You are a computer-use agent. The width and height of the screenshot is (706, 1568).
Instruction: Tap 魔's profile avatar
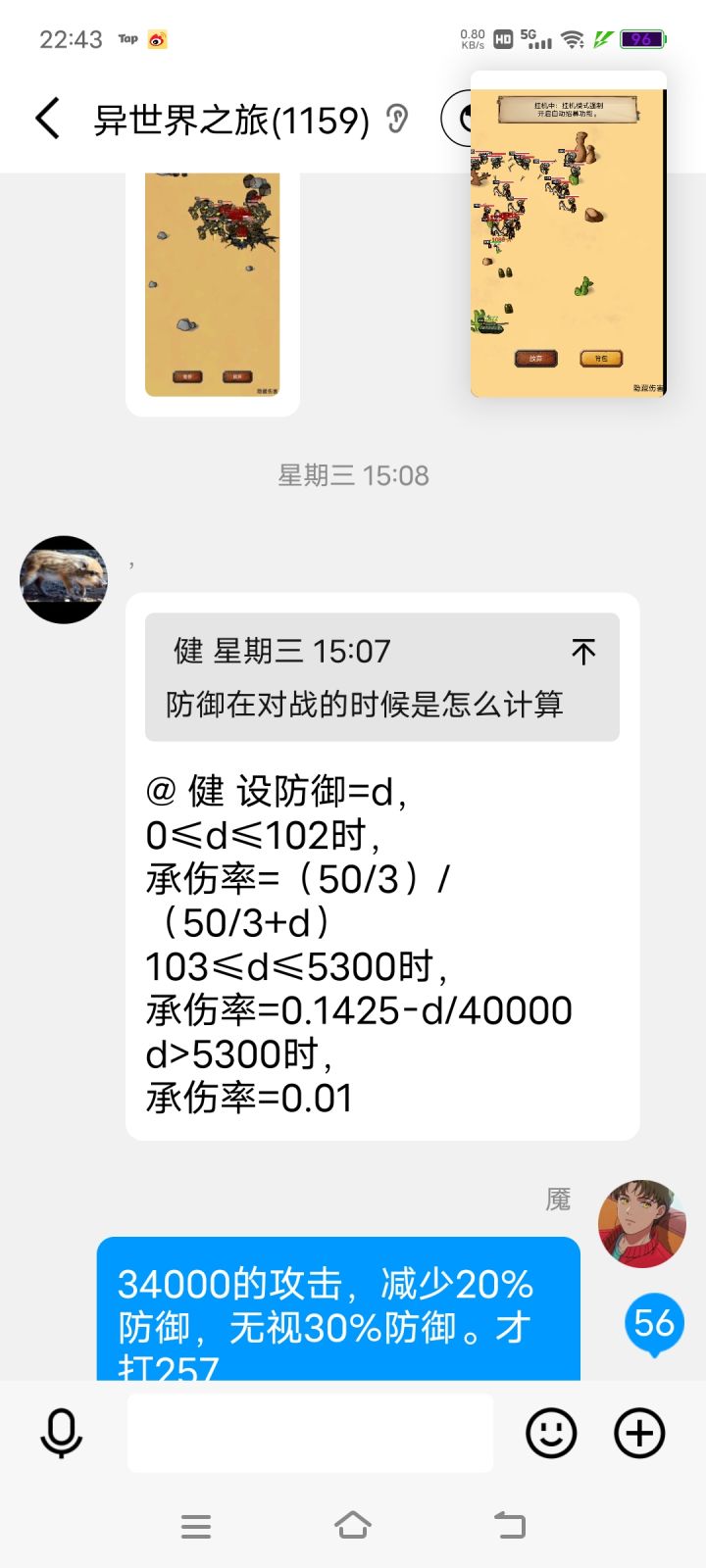coord(642,1225)
